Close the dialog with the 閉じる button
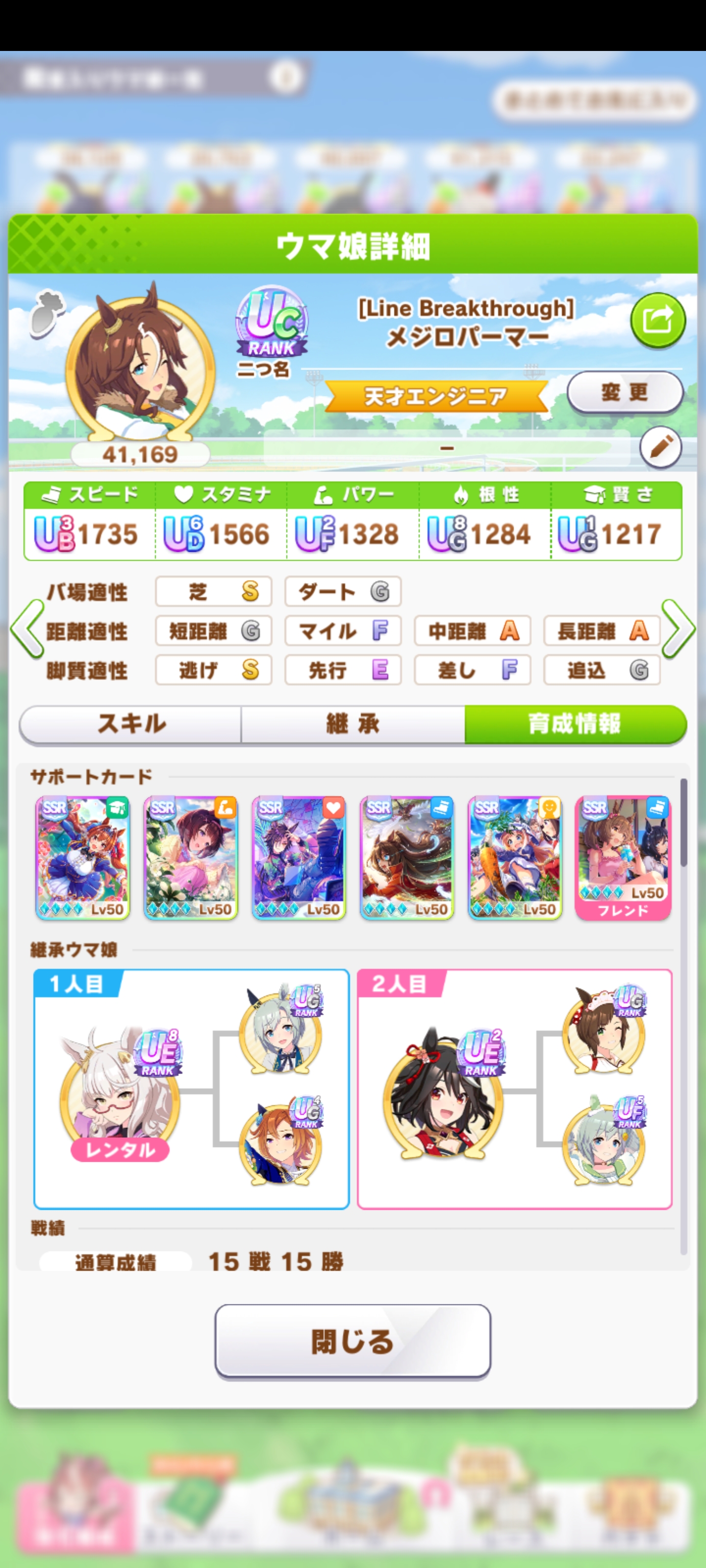Viewport: 706px width, 1568px height. pyautogui.click(x=353, y=1342)
